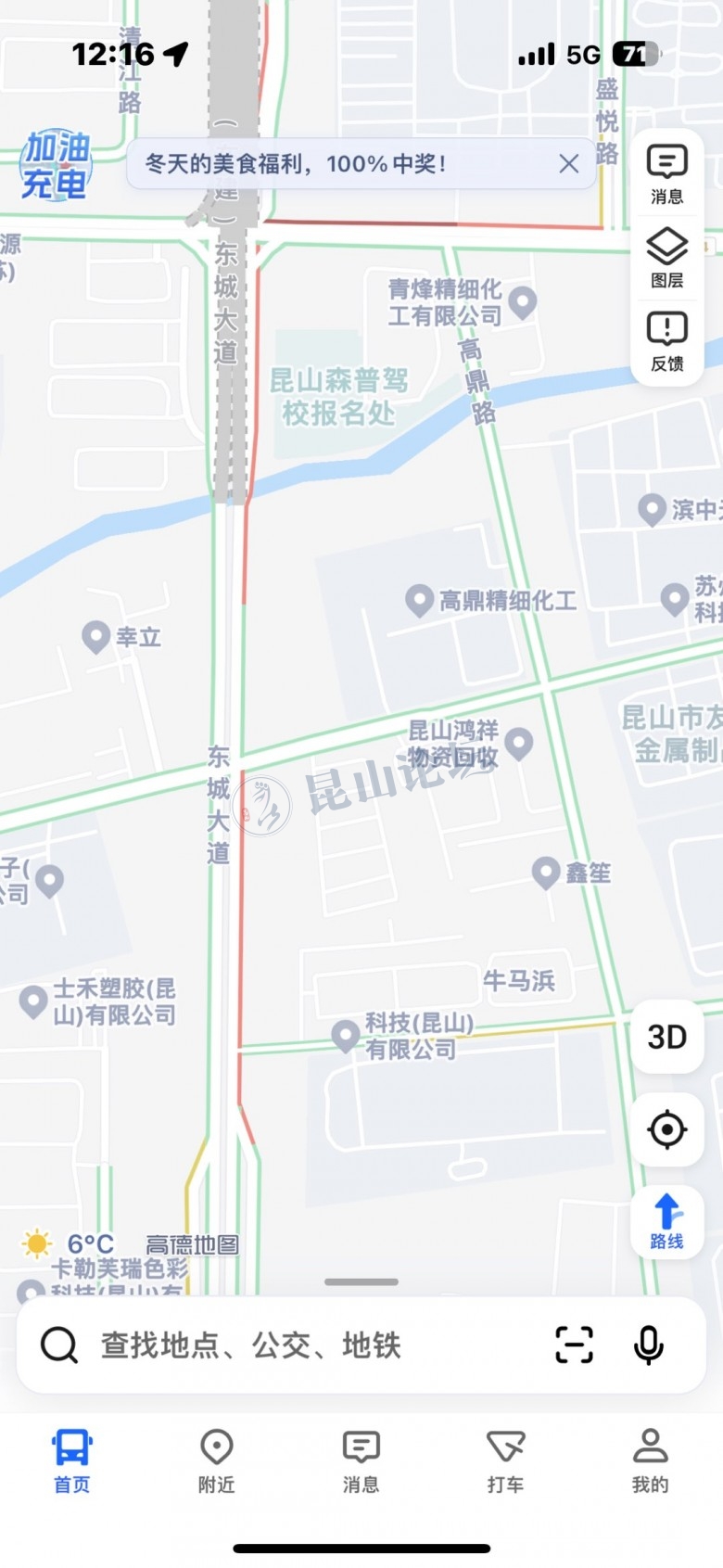This screenshot has width=723, height=1568.
Task: Open 路线 route planning
Action: coord(666,1222)
